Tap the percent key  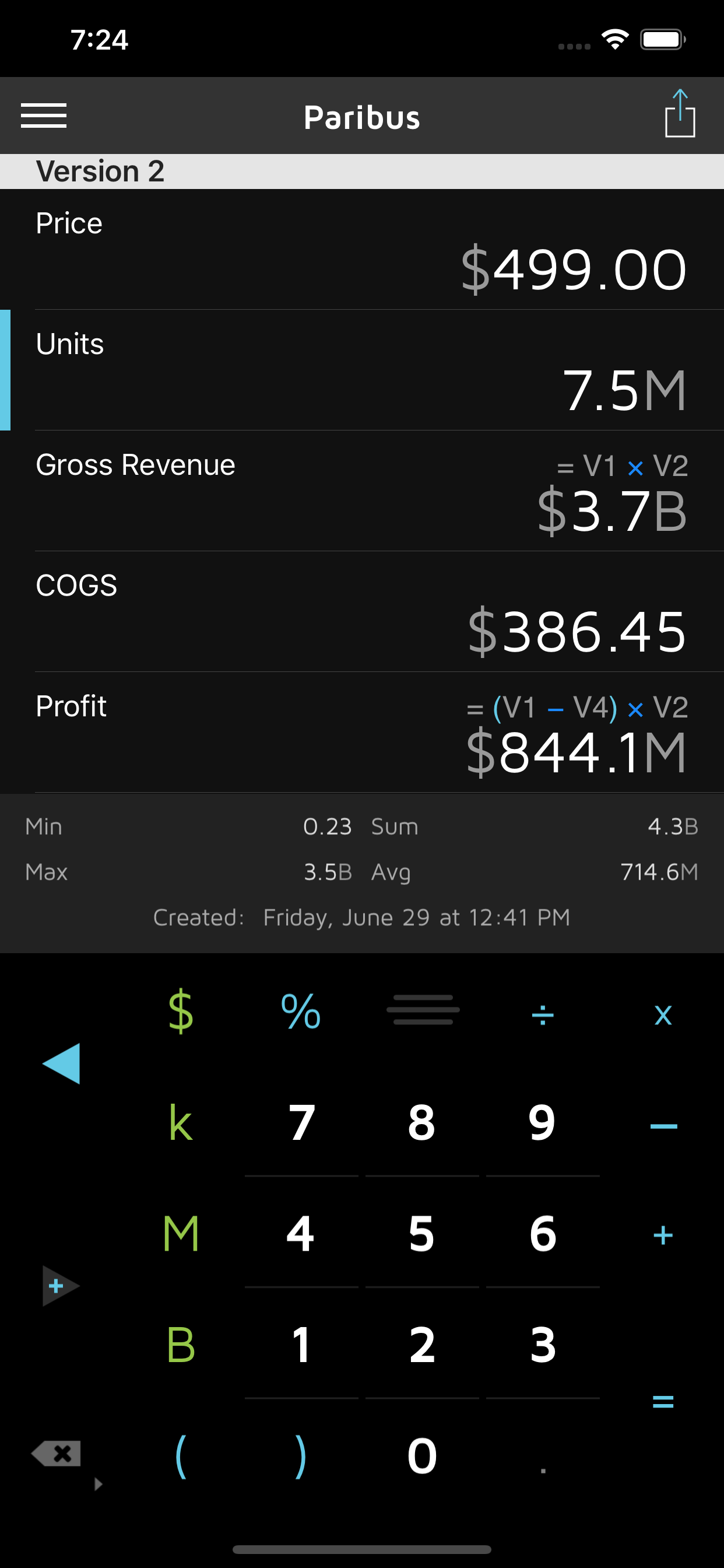[301, 1011]
